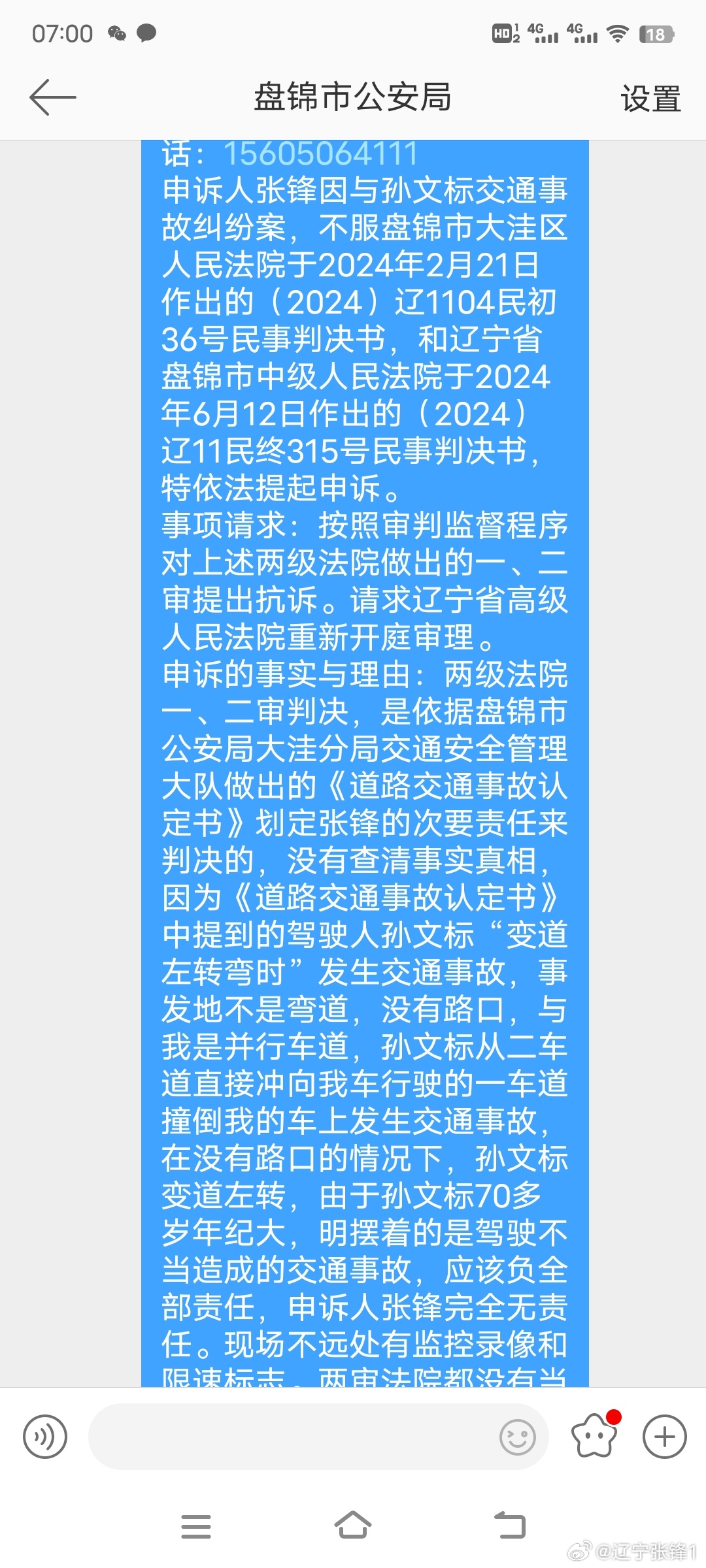Open the plus attachment menu

pyautogui.click(x=665, y=1437)
